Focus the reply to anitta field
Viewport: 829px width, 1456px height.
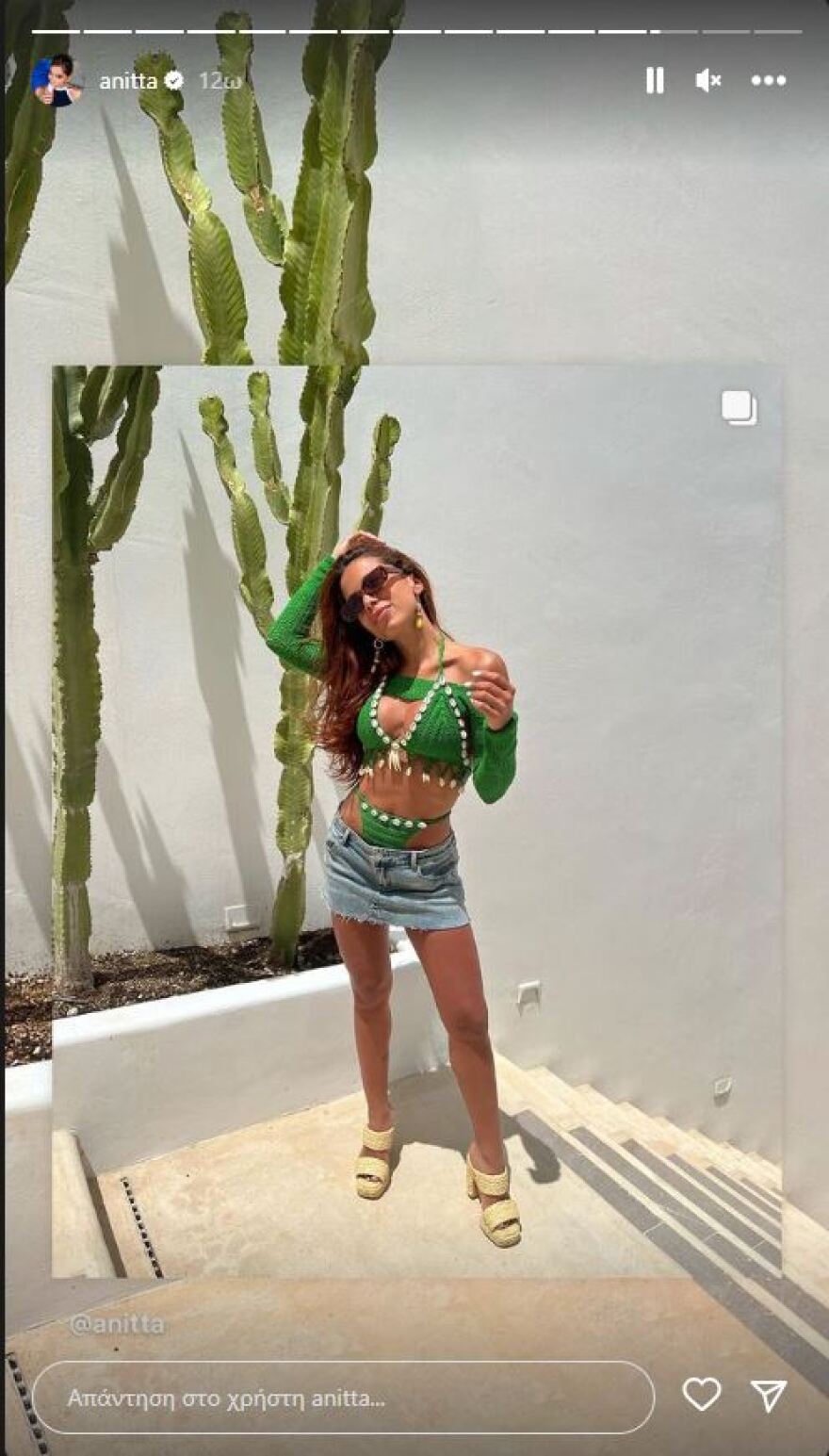pos(343,1398)
